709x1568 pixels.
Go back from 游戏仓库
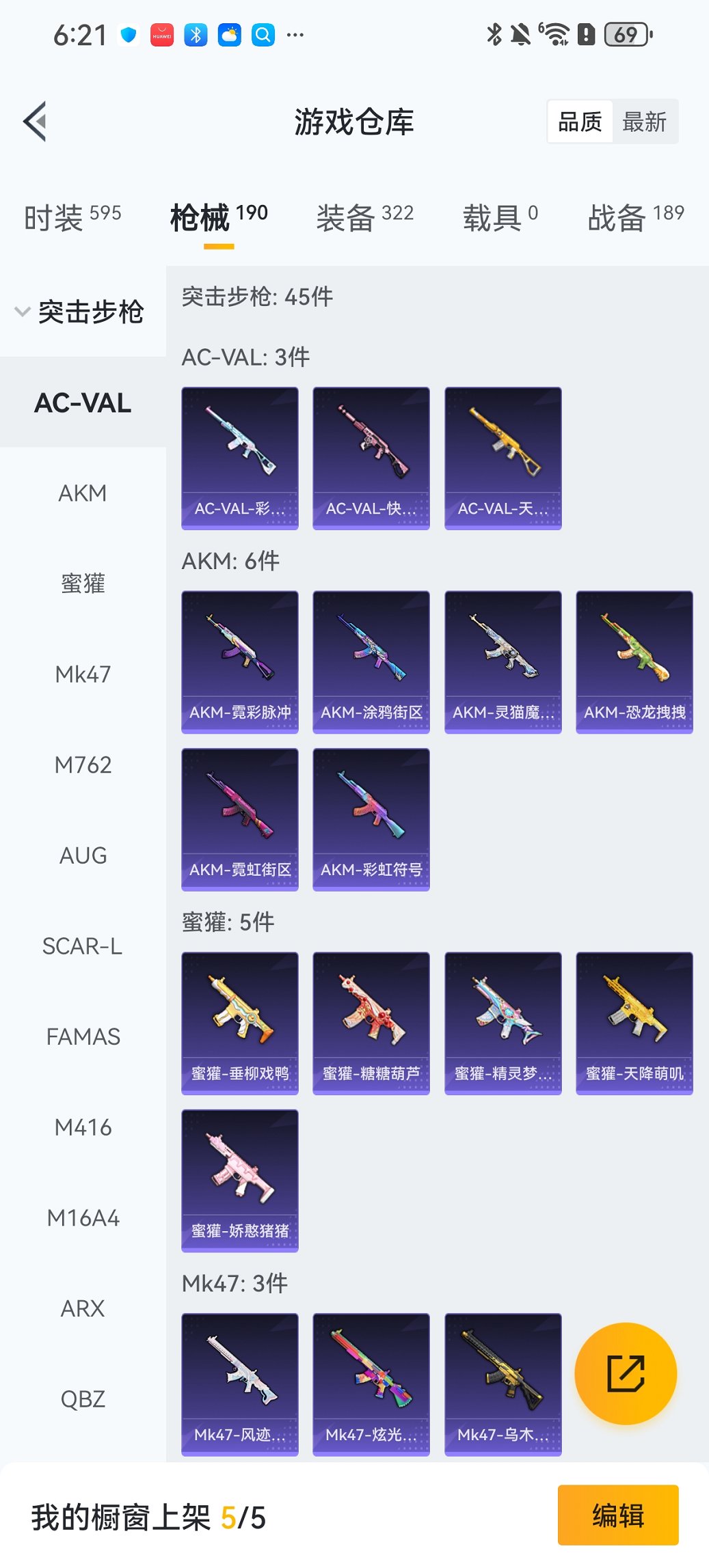[x=36, y=122]
